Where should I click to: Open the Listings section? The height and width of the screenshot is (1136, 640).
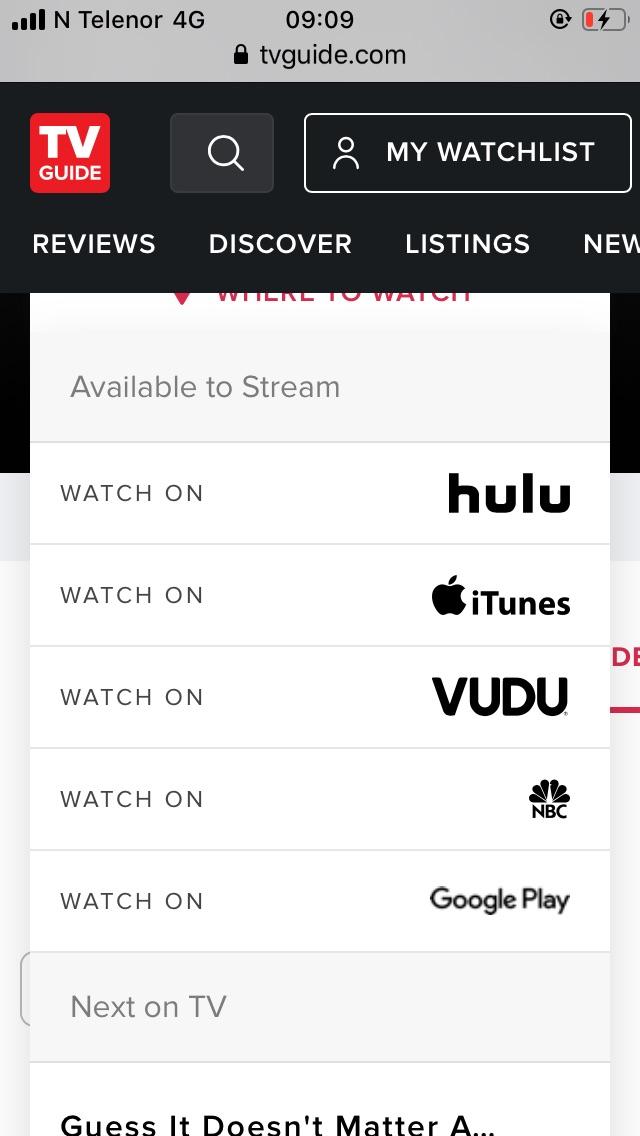click(467, 244)
